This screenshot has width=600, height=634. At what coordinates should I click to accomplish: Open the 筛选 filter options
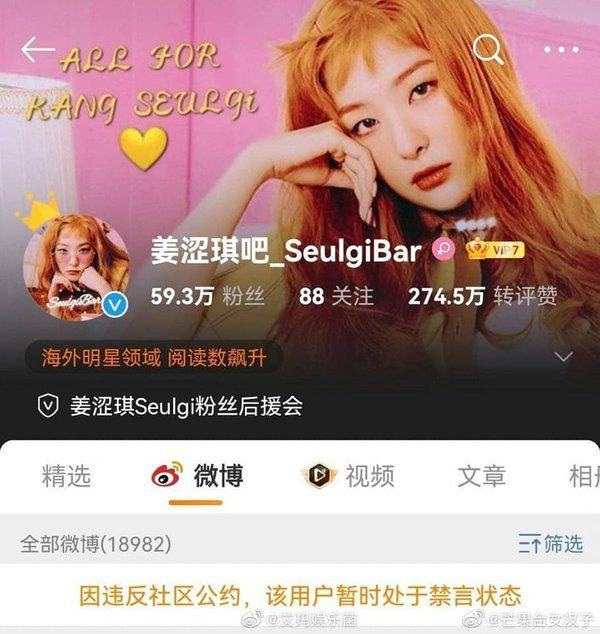tap(551, 544)
